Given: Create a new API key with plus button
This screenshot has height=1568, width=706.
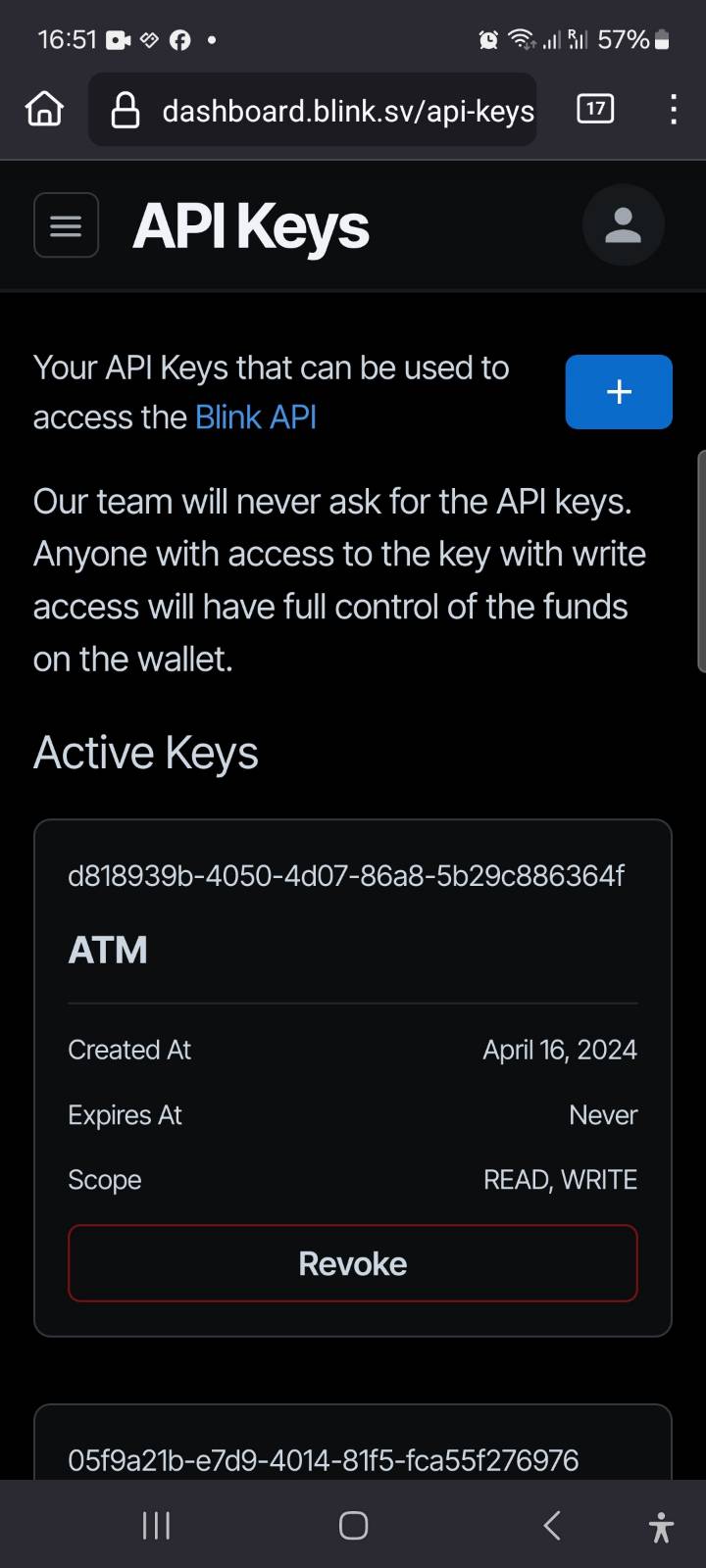Looking at the screenshot, I should pyautogui.click(x=619, y=392).
